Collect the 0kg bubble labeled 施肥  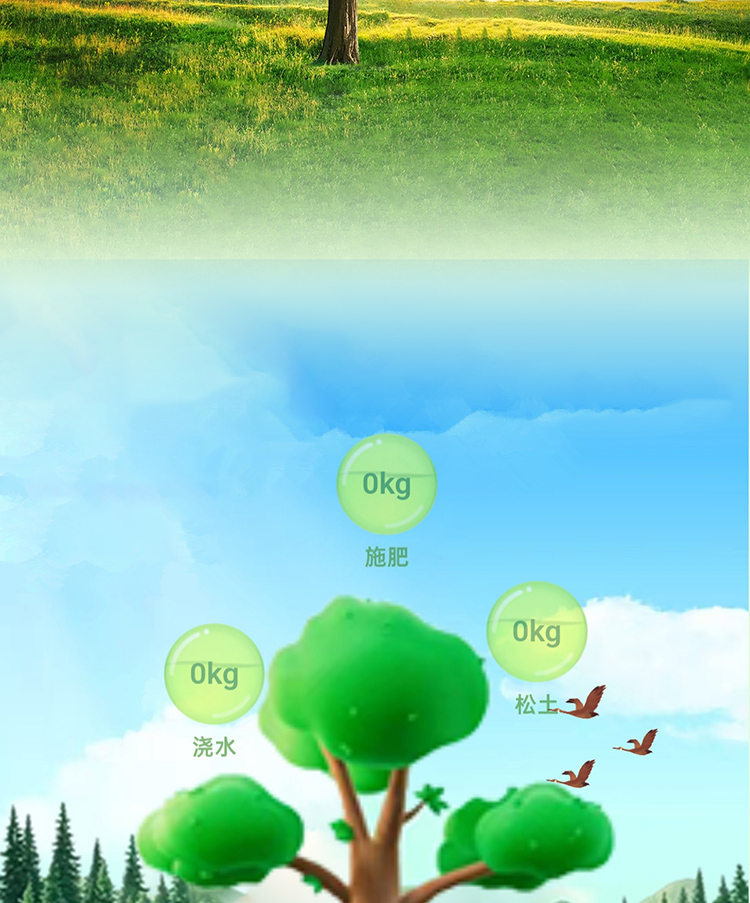click(386, 484)
